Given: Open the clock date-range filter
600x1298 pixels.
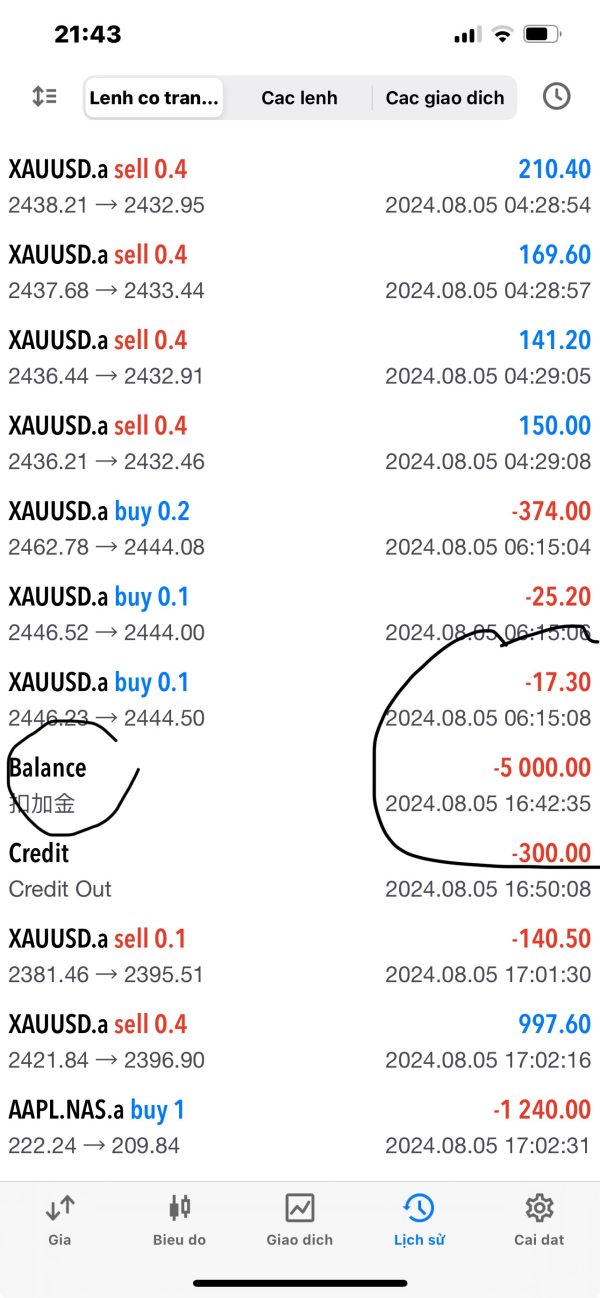Looking at the screenshot, I should (556, 97).
